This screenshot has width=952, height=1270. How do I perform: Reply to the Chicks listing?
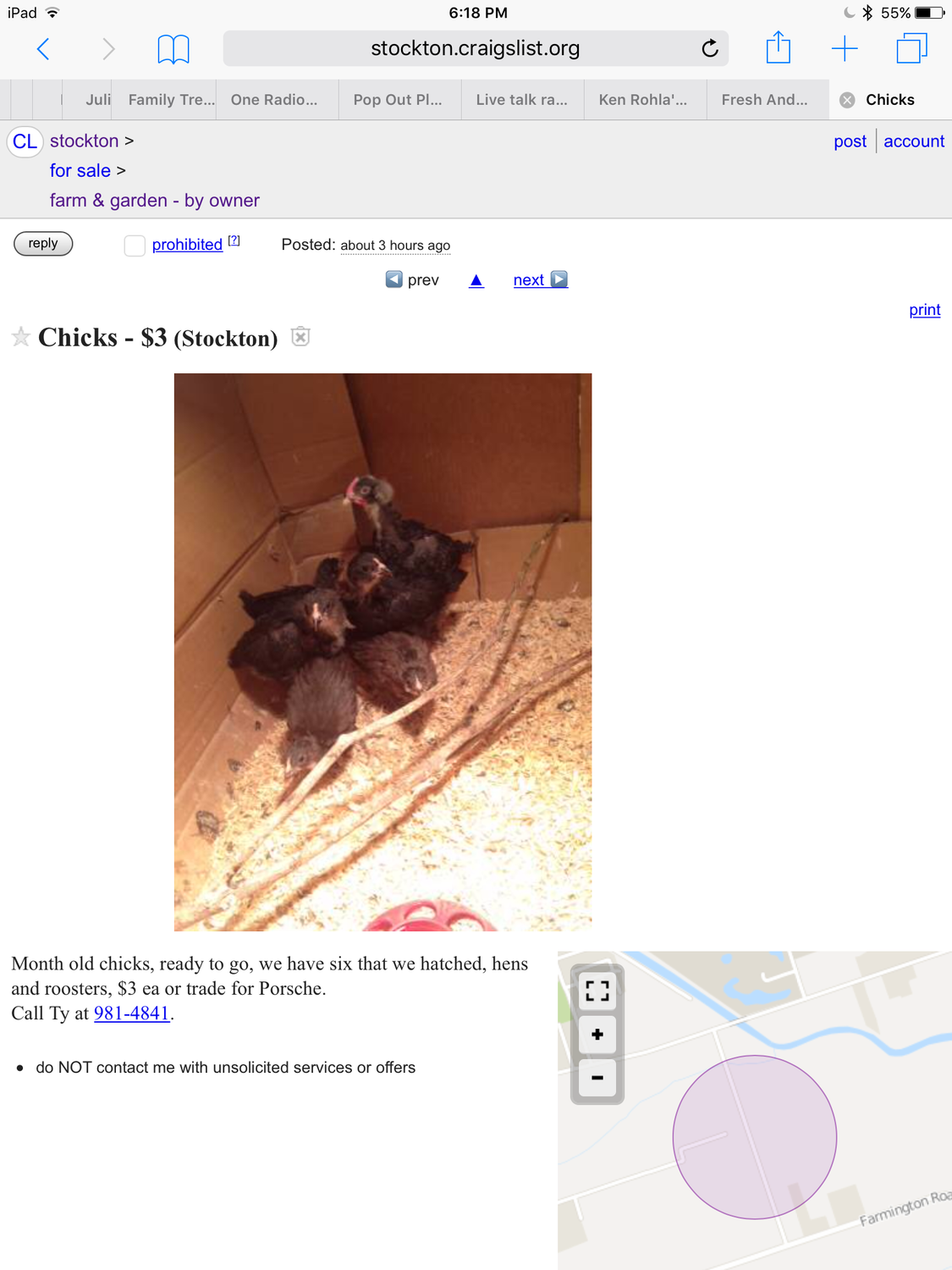[x=43, y=244]
